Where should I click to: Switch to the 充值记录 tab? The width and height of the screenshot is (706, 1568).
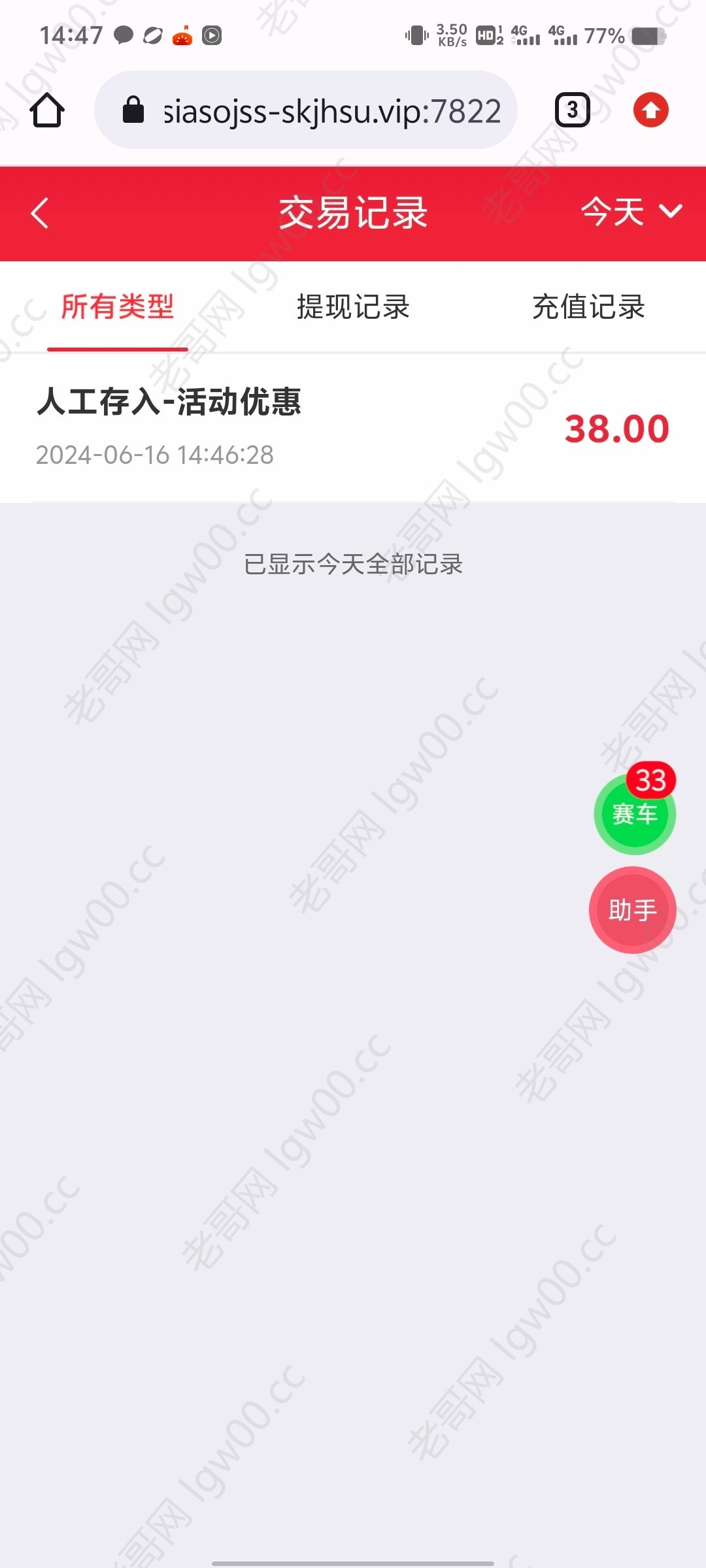588,307
